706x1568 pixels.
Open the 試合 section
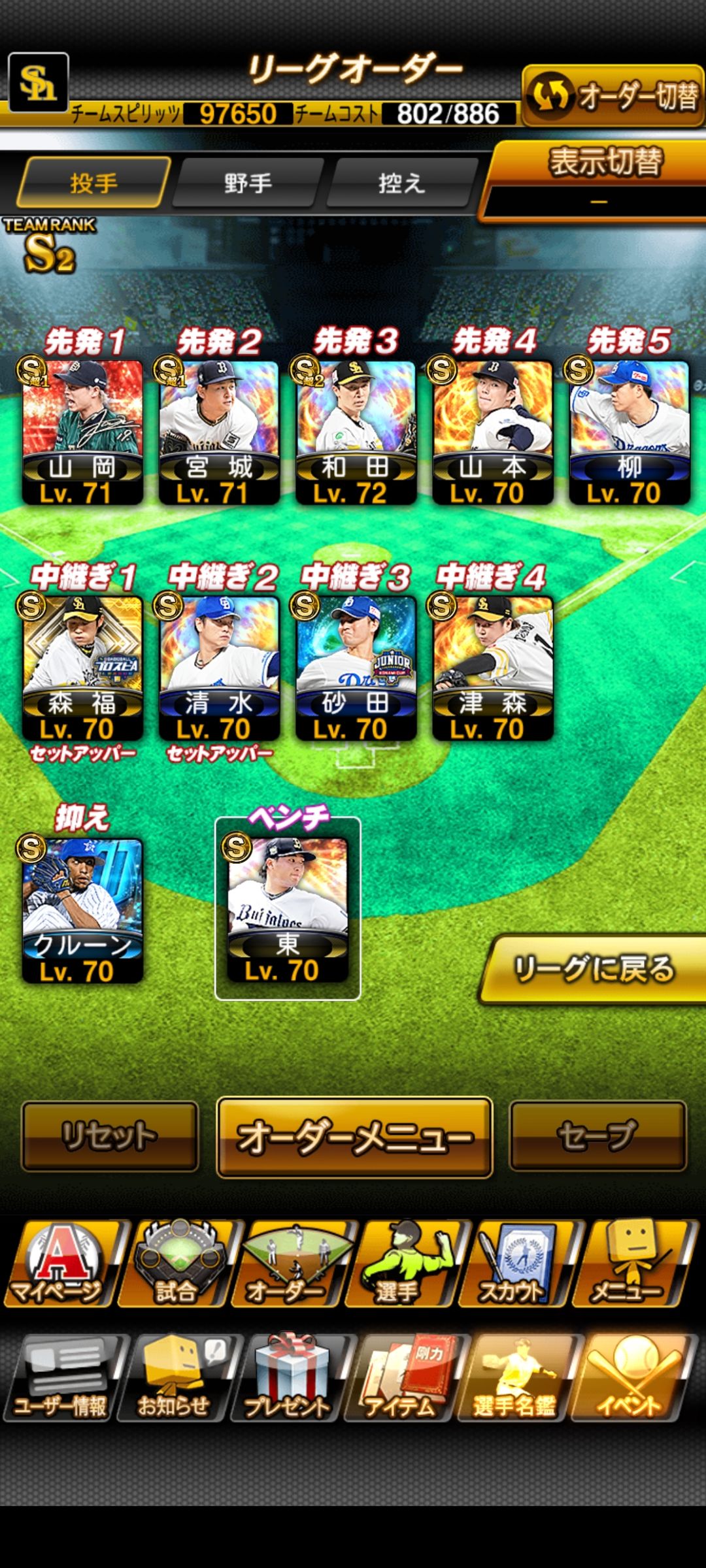tap(175, 1264)
